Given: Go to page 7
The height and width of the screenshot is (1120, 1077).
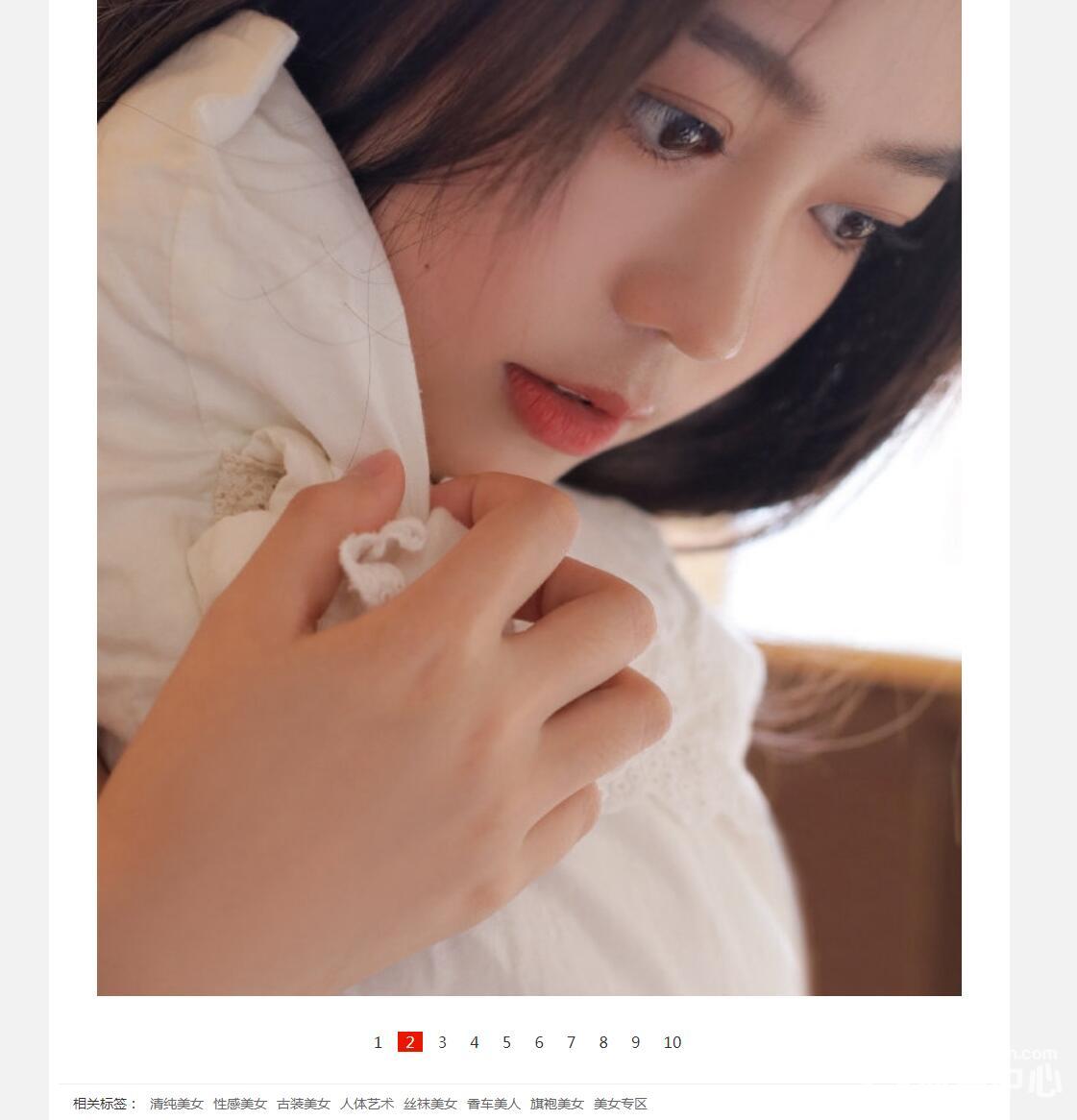Looking at the screenshot, I should click(571, 1042).
